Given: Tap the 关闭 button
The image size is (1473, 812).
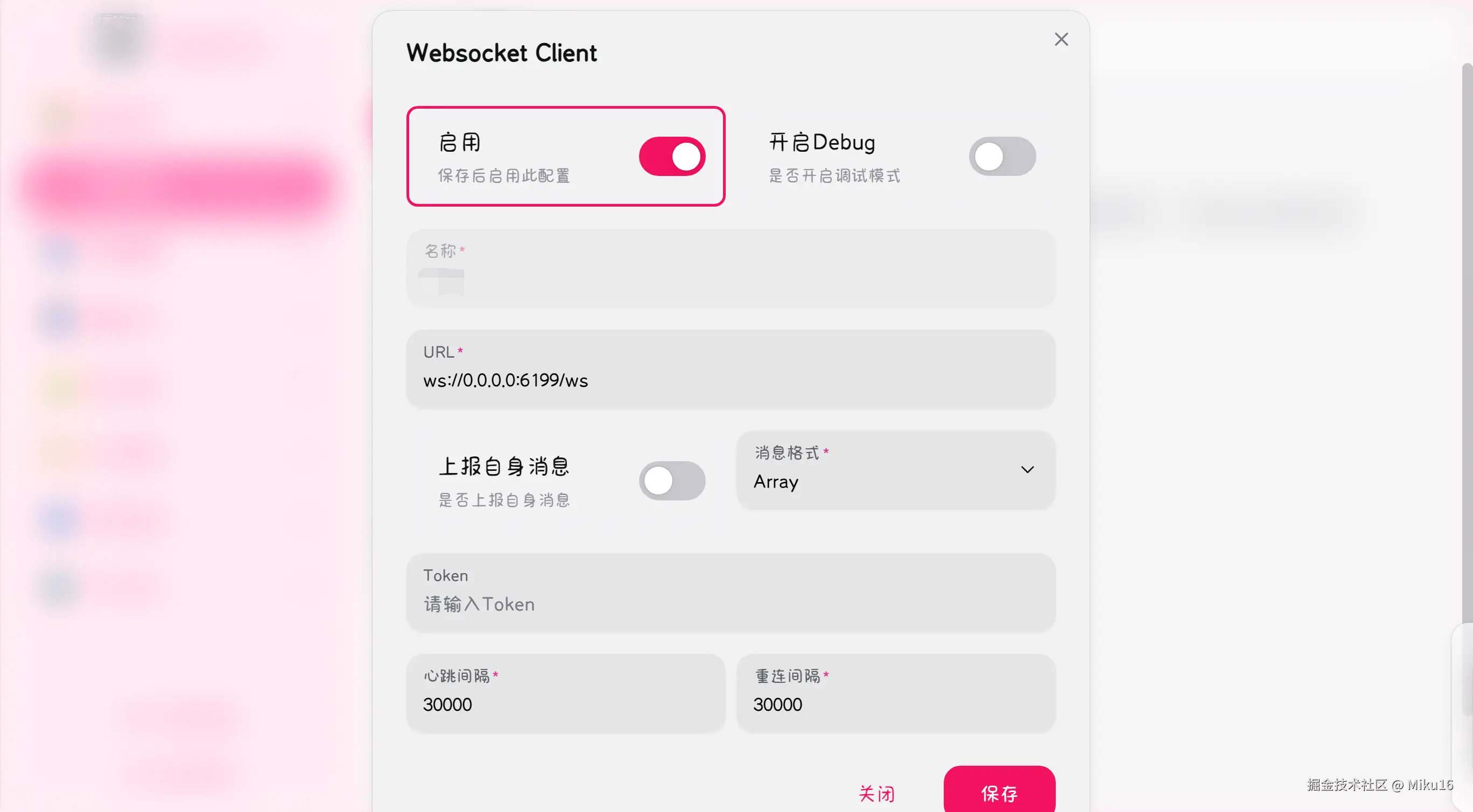Looking at the screenshot, I should (x=876, y=793).
